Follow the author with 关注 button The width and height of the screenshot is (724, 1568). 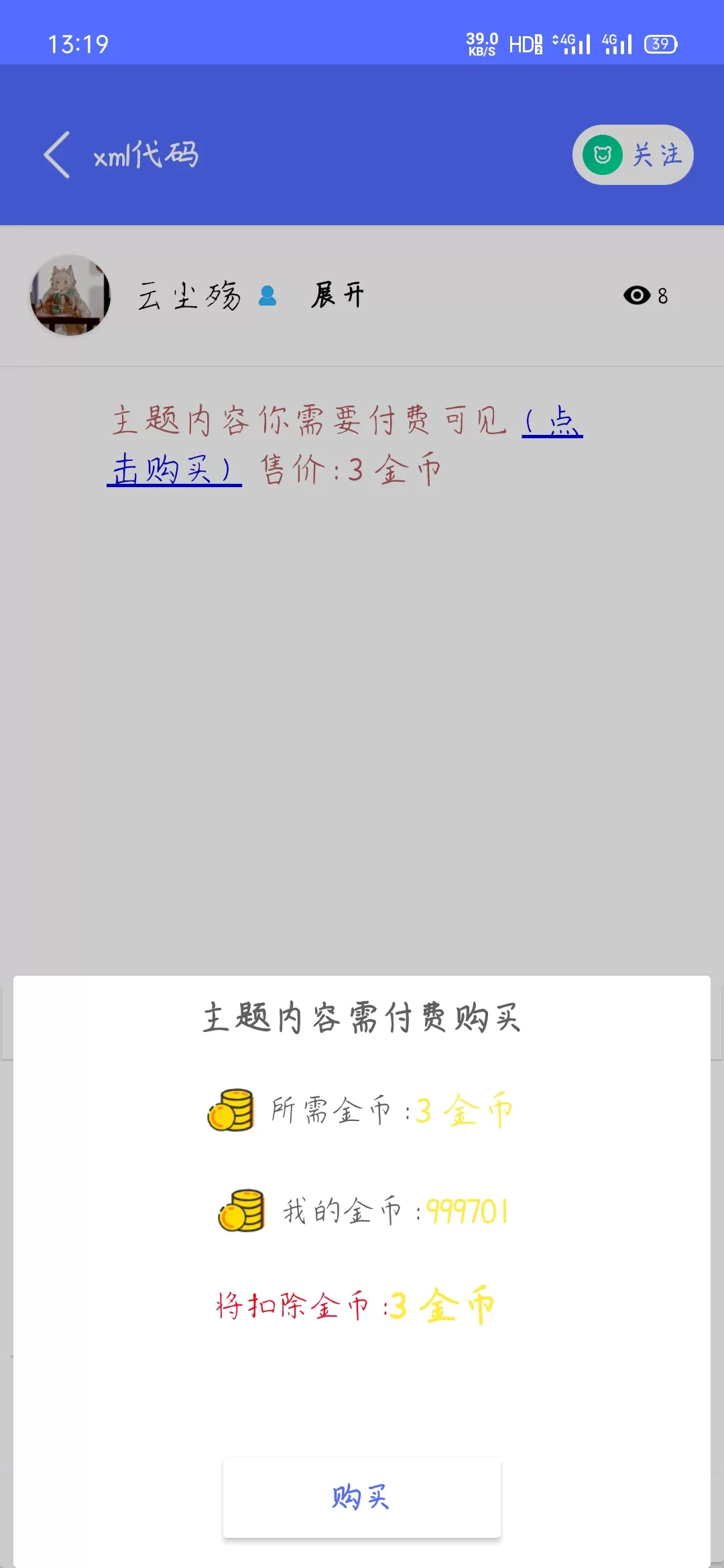(633, 155)
